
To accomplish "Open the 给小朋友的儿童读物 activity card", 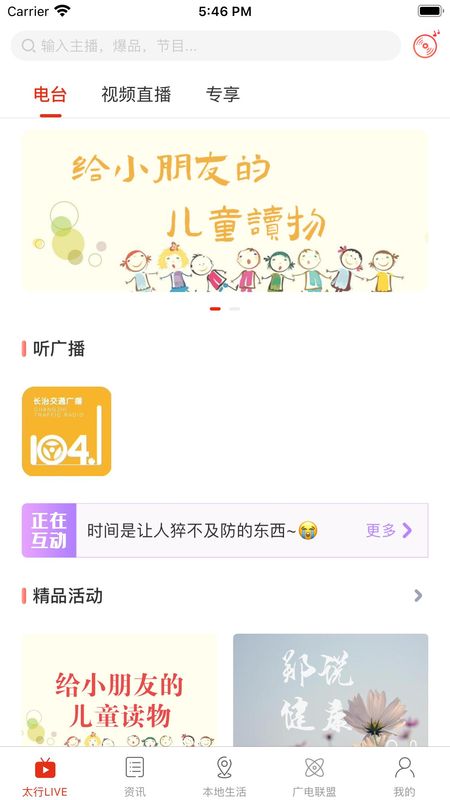I will [119, 690].
